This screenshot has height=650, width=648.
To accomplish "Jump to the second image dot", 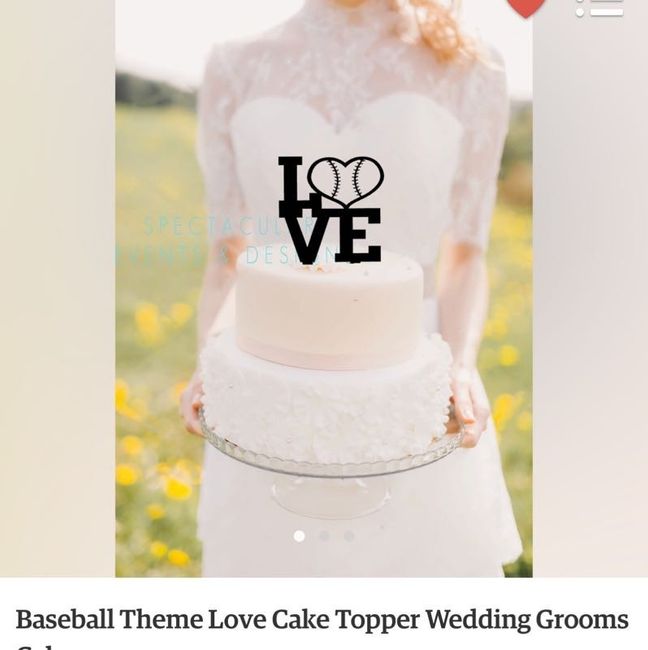I will pos(324,536).
